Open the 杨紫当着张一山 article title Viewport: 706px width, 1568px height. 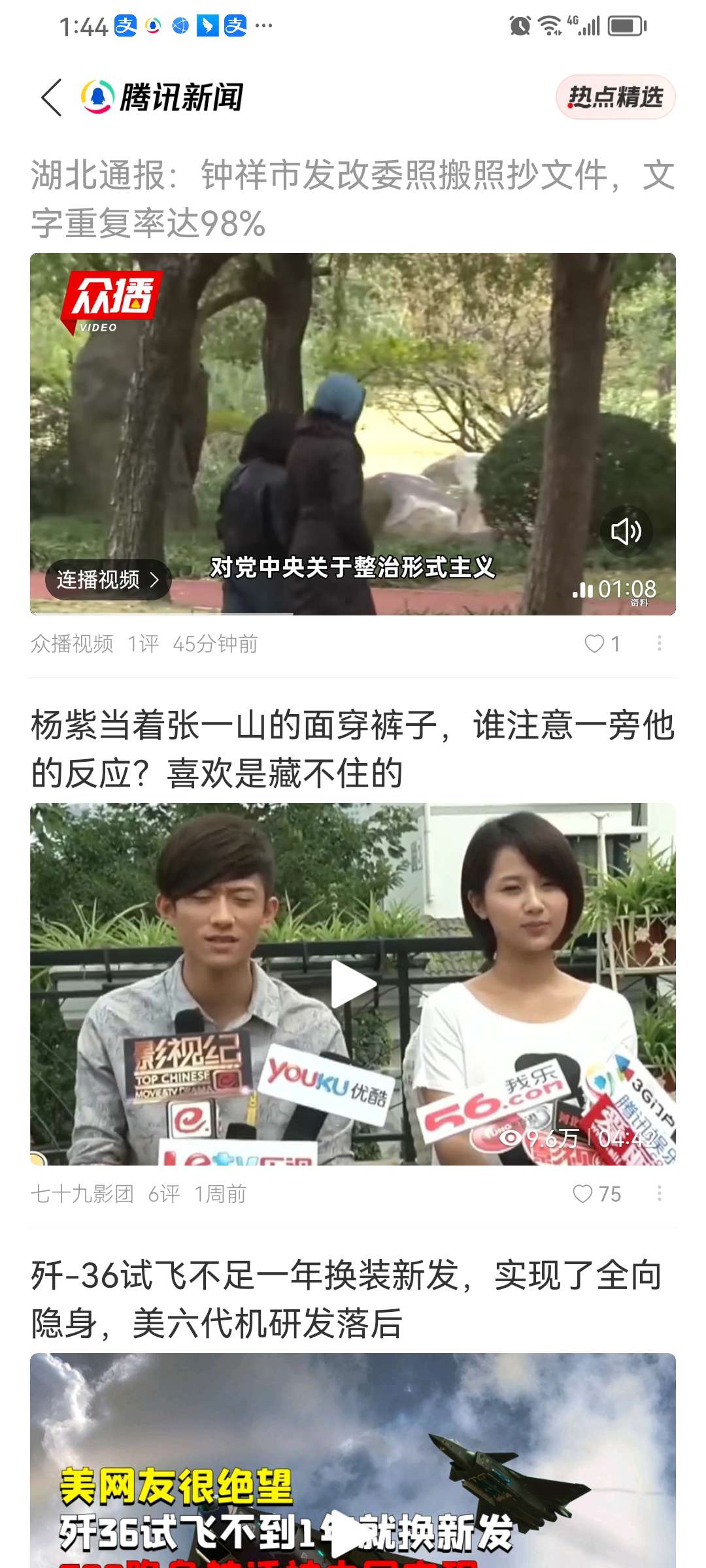pos(353,749)
